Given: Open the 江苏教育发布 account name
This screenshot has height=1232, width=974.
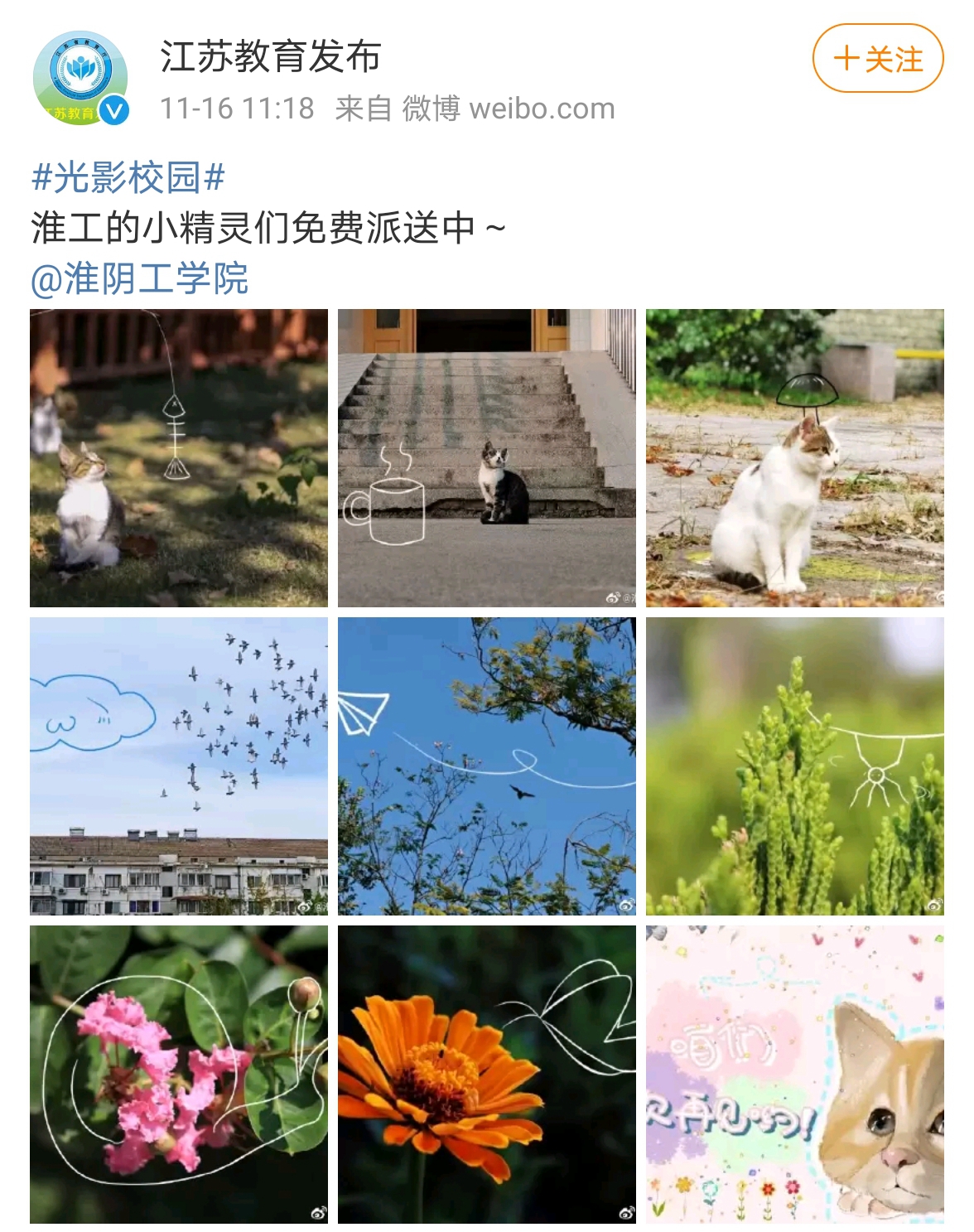Looking at the screenshot, I should 270,57.
